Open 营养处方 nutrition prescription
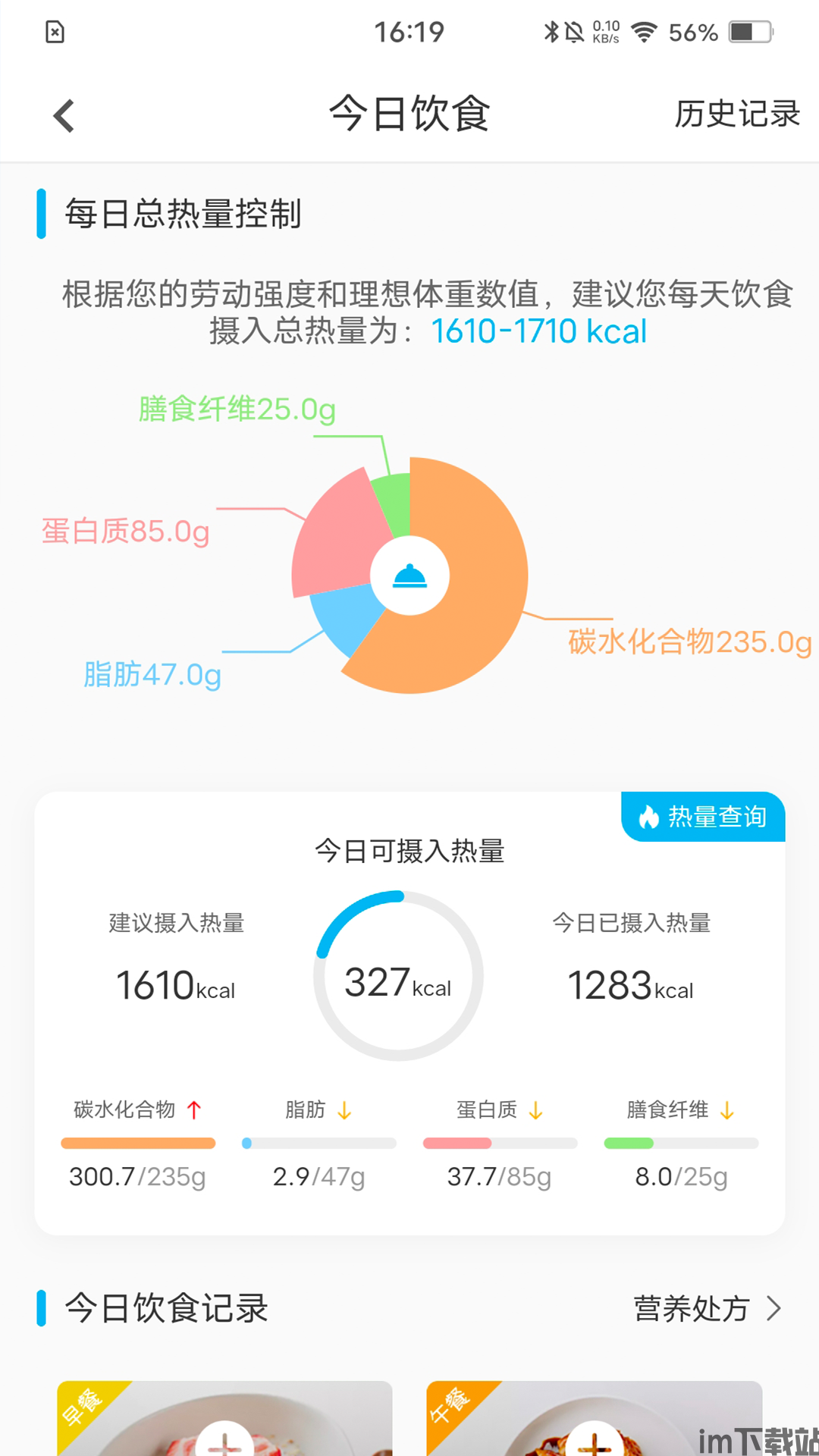This screenshot has height=1456, width=819. click(x=707, y=1308)
